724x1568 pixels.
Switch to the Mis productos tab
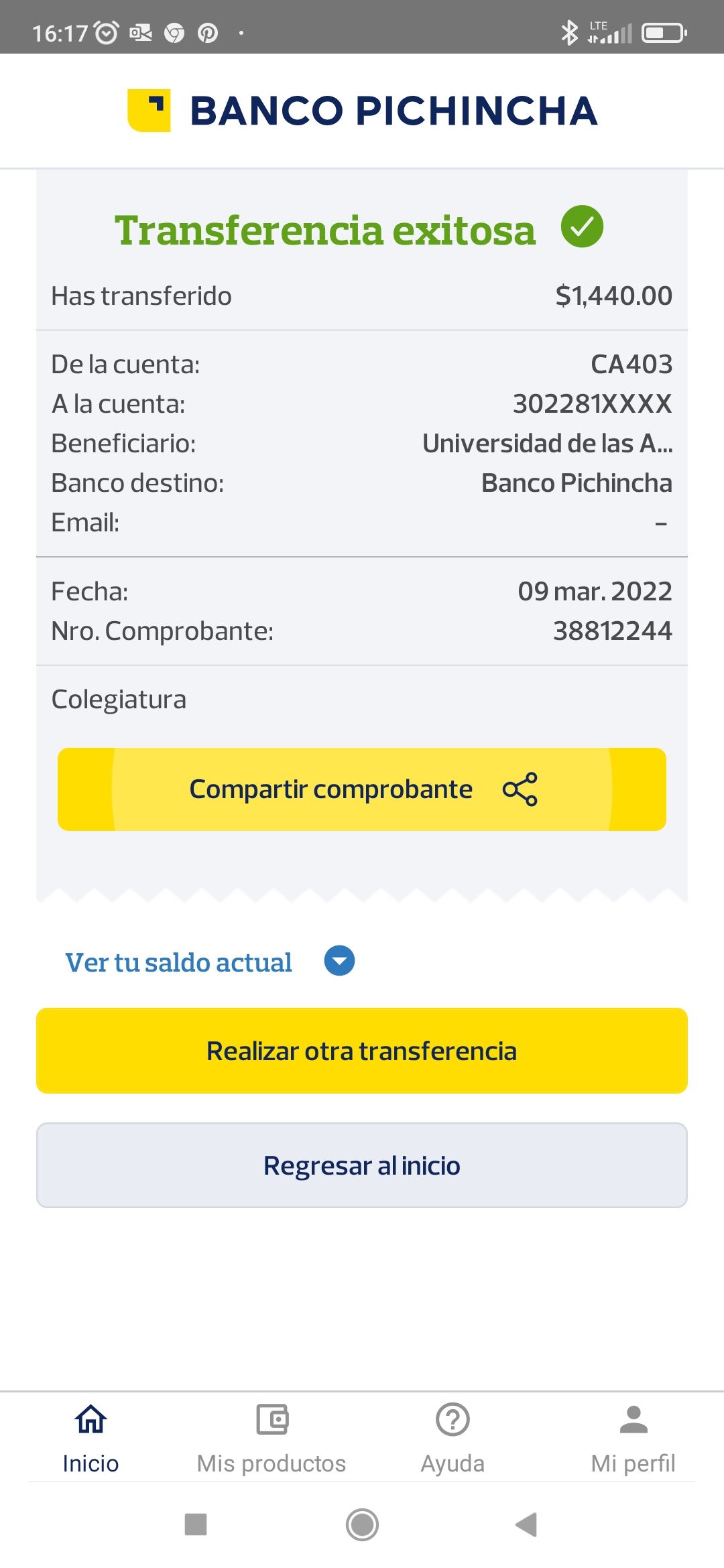271,1439
